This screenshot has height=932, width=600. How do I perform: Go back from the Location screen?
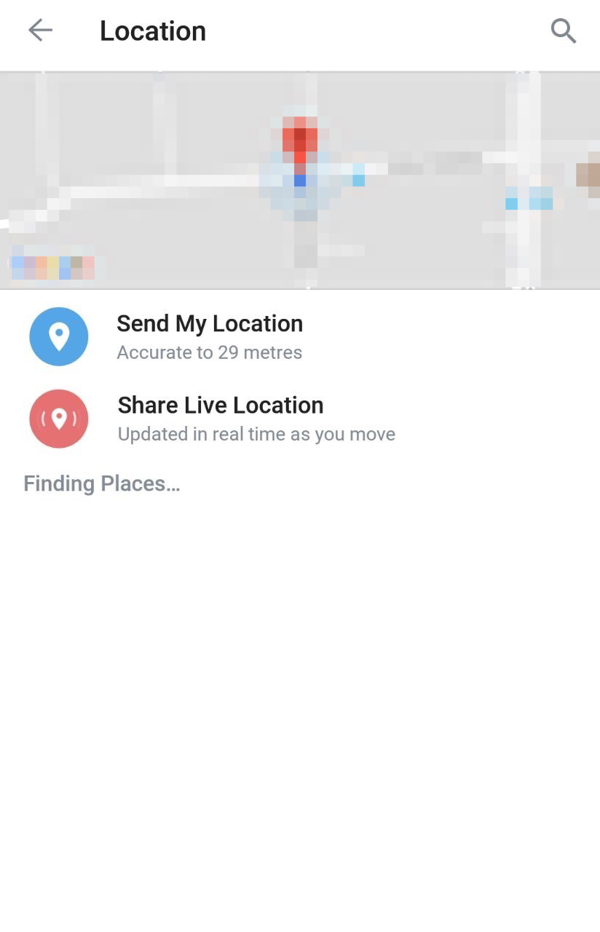(40, 31)
